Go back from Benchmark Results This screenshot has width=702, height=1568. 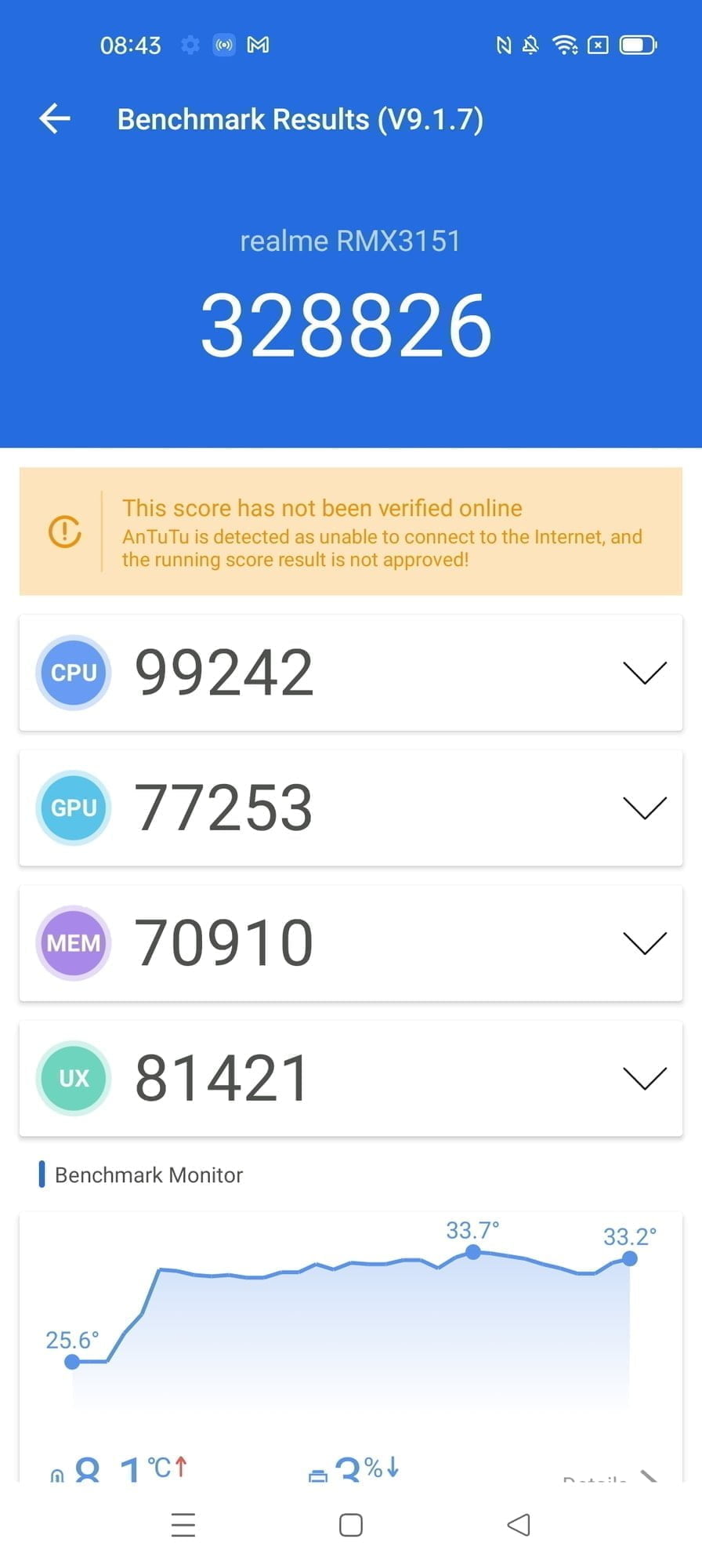(55, 119)
